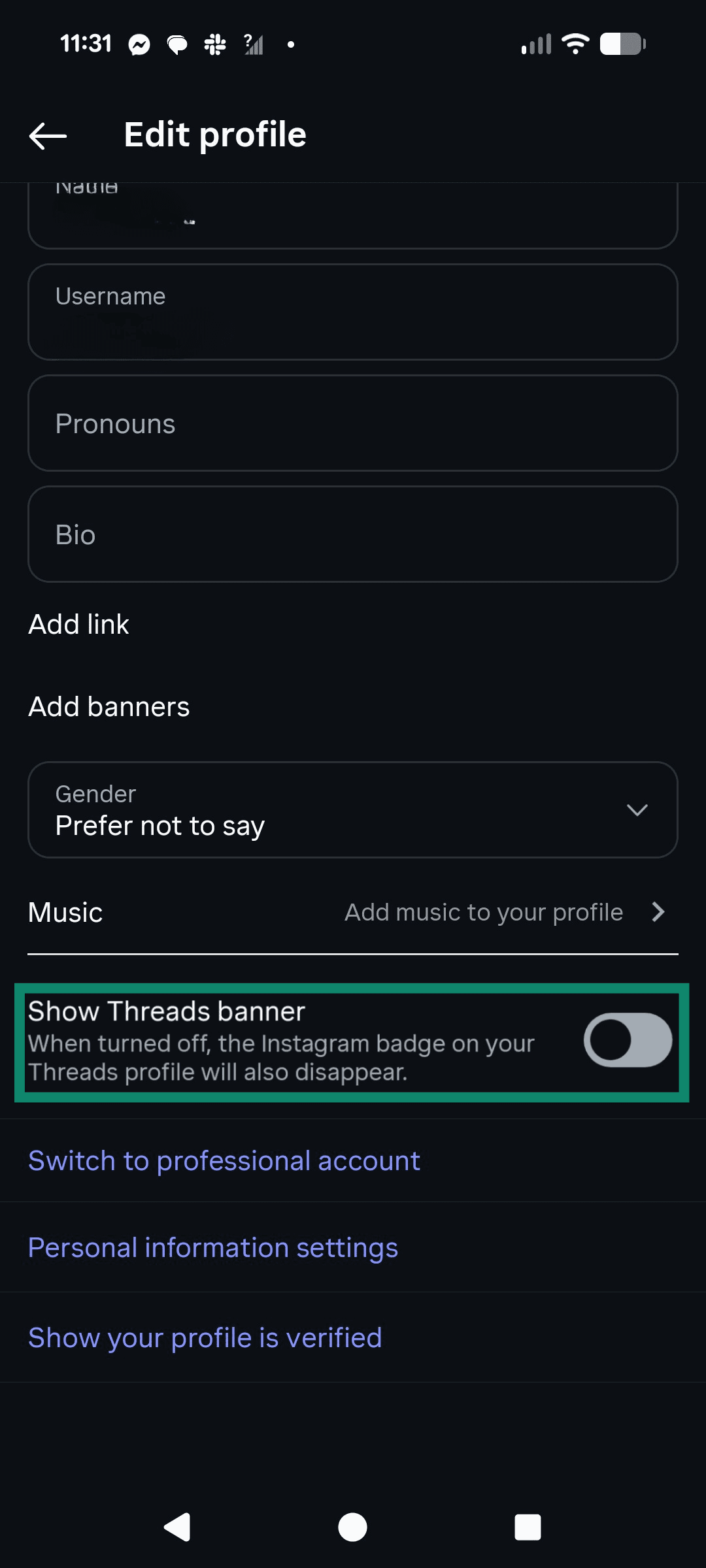
Task: Click the battery indicator icon
Action: click(x=623, y=44)
